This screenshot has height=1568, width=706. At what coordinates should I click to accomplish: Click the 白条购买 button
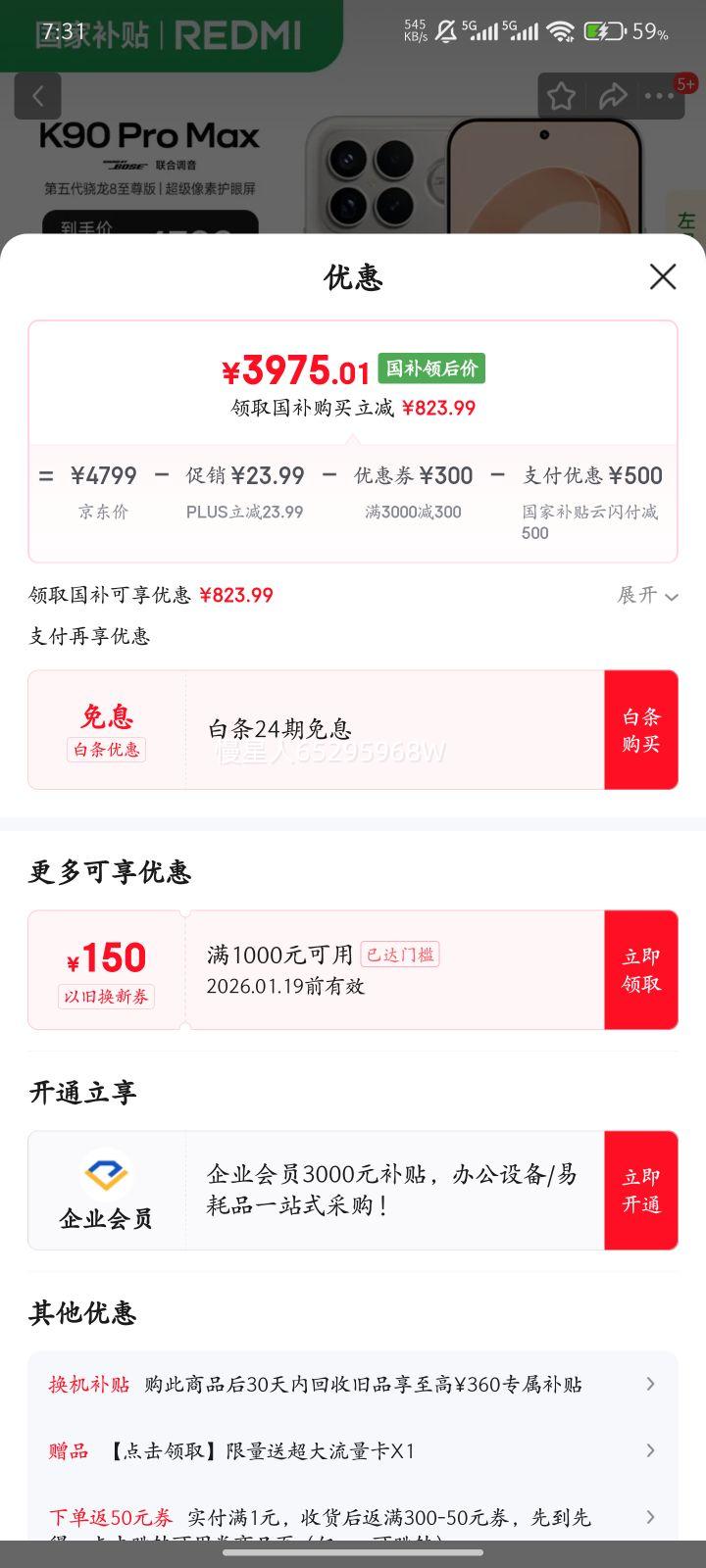[640, 729]
